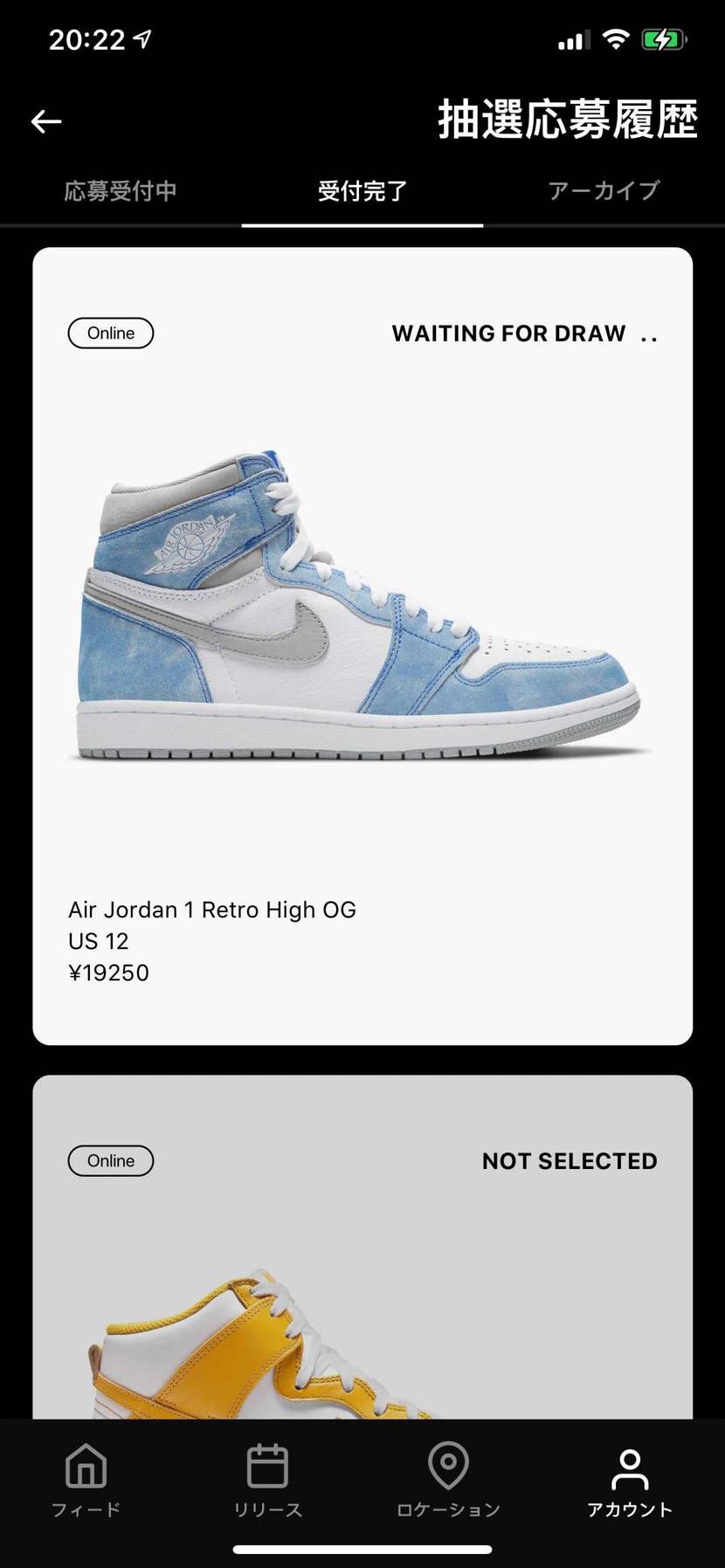Image resolution: width=725 pixels, height=1568 pixels.
Task: Switch to the 応募受付中 tab
Action: click(121, 191)
